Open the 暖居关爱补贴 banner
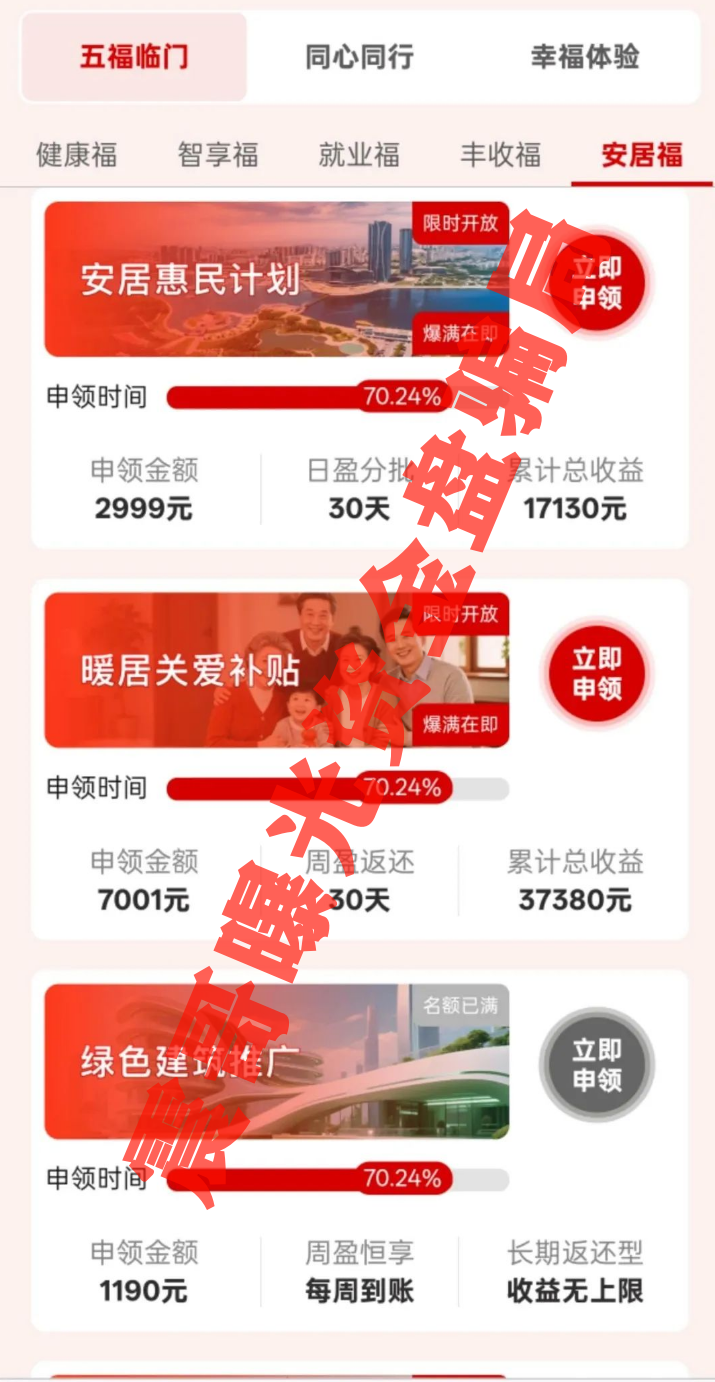The width and height of the screenshot is (715, 1382). tap(276, 671)
